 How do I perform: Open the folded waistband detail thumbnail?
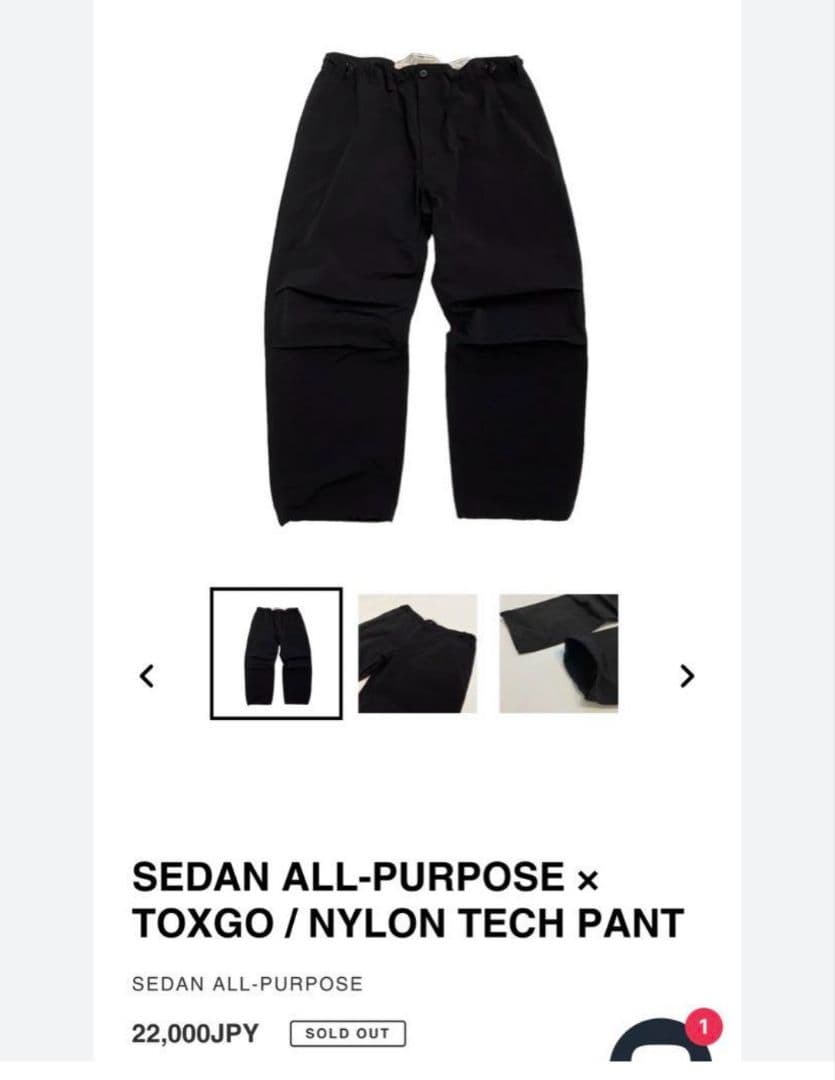[417, 652]
